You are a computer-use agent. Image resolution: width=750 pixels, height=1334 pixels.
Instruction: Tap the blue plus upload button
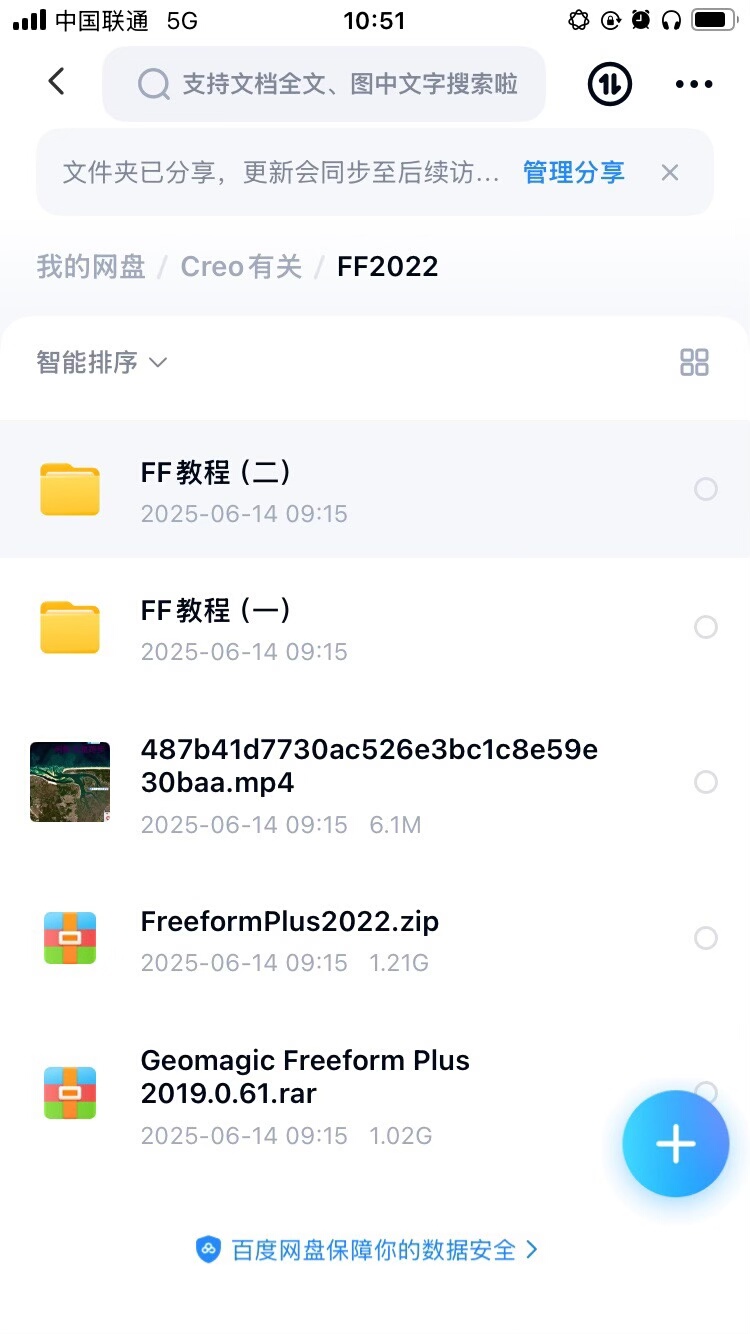click(x=675, y=1144)
